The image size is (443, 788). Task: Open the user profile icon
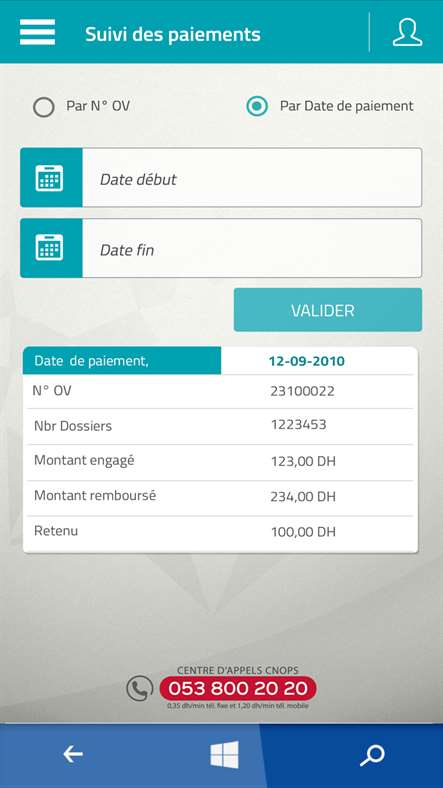[x=407, y=32]
